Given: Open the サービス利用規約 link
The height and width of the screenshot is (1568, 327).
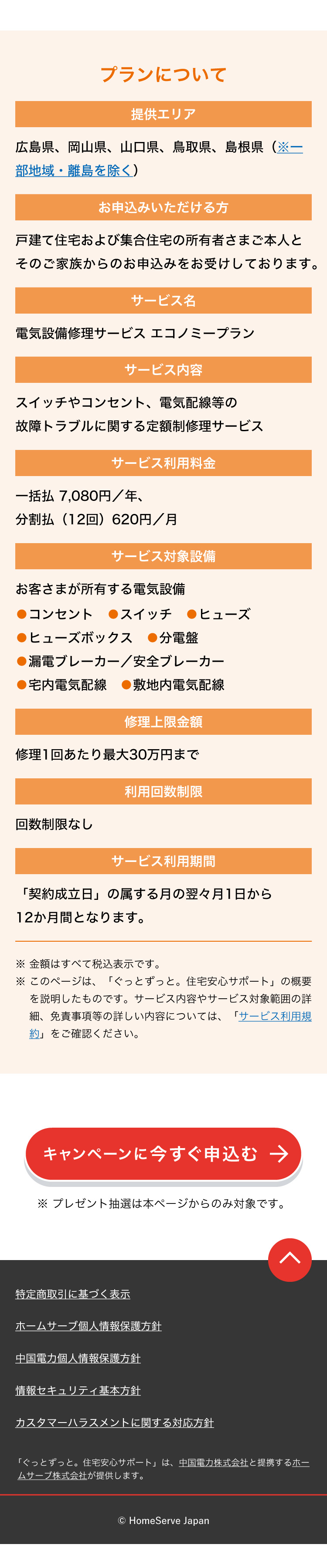Looking at the screenshot, I should 275,1016.
